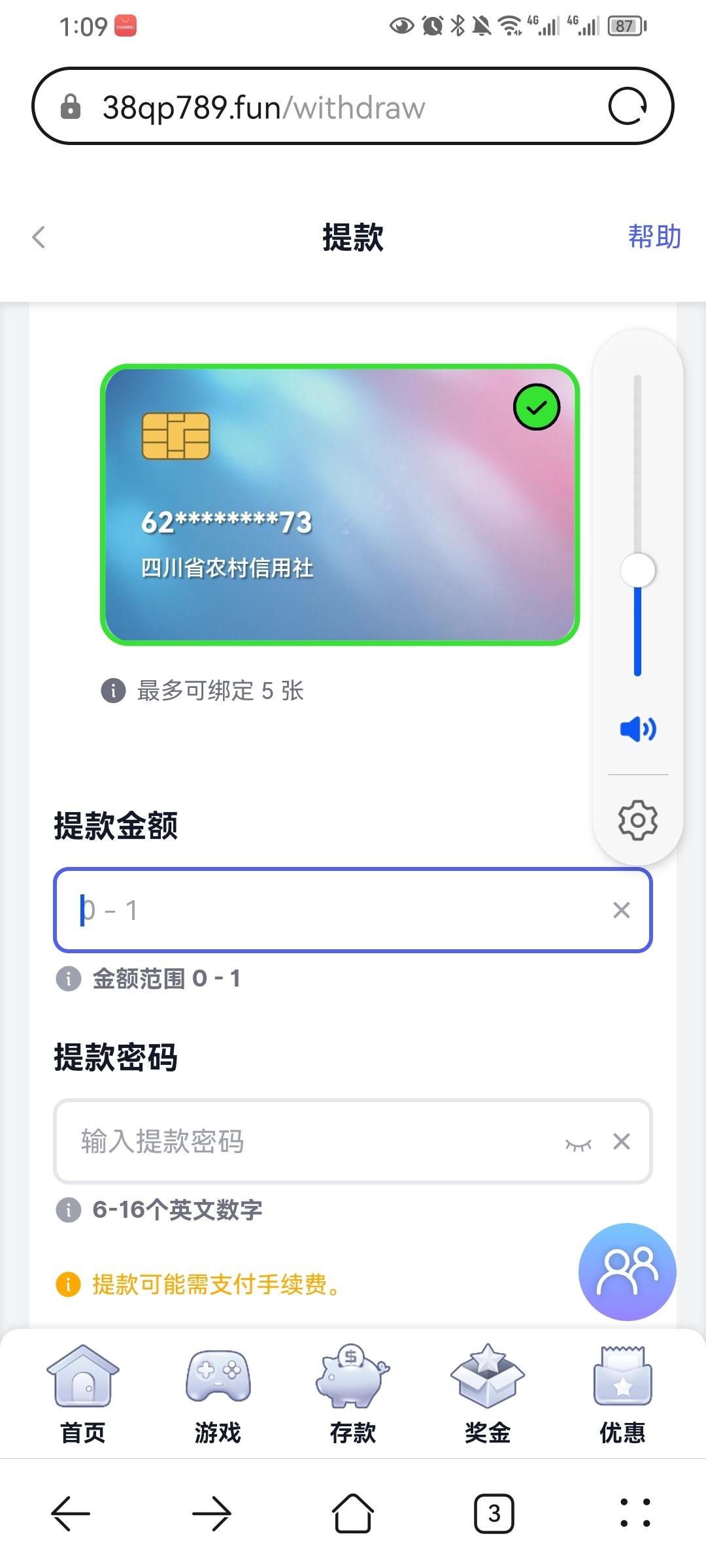
Task: Open the 帮助 help link
Action: click(x=654, y=237)
